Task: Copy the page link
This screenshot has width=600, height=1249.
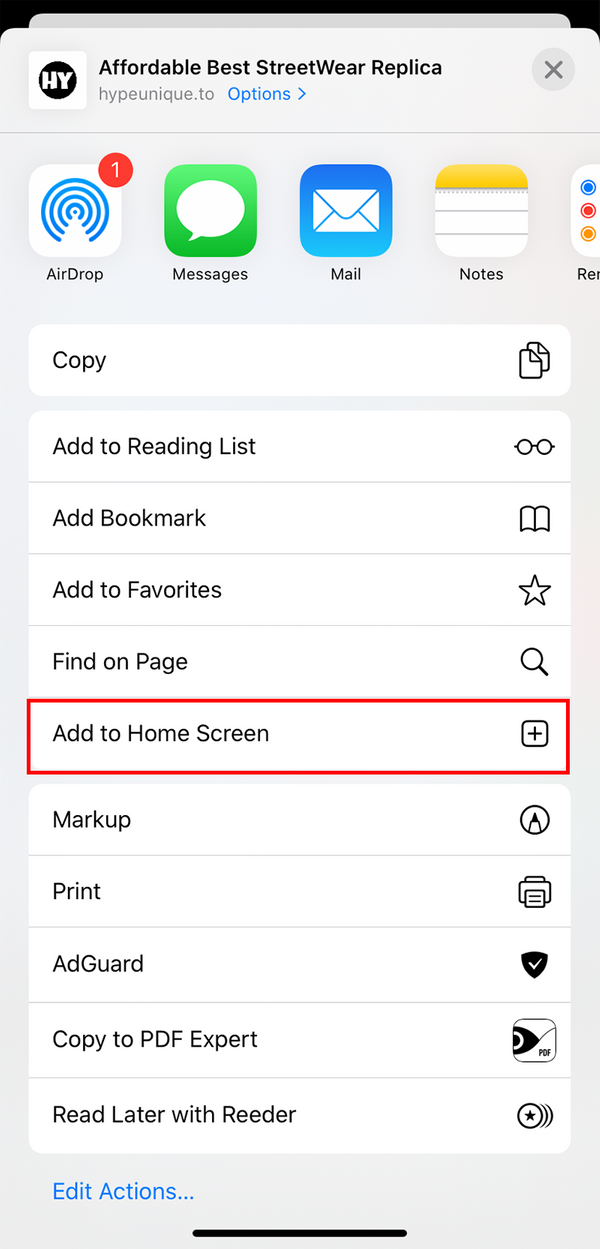Action: [299, 360]
